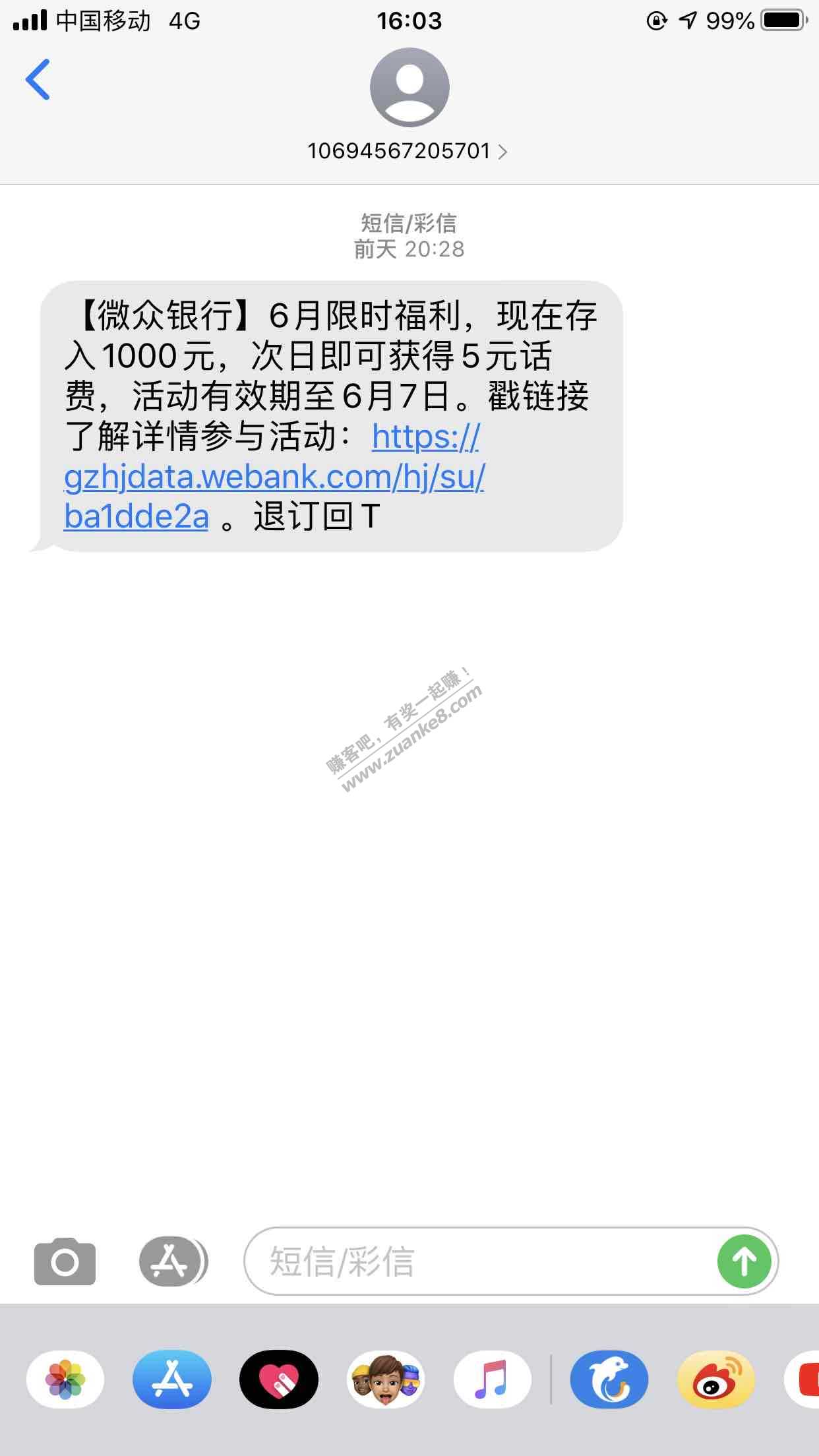Toggle the App Store apps drawer
This screenshot has width=819, height=1456.
pyautogui.click(x=171, y=1261)
